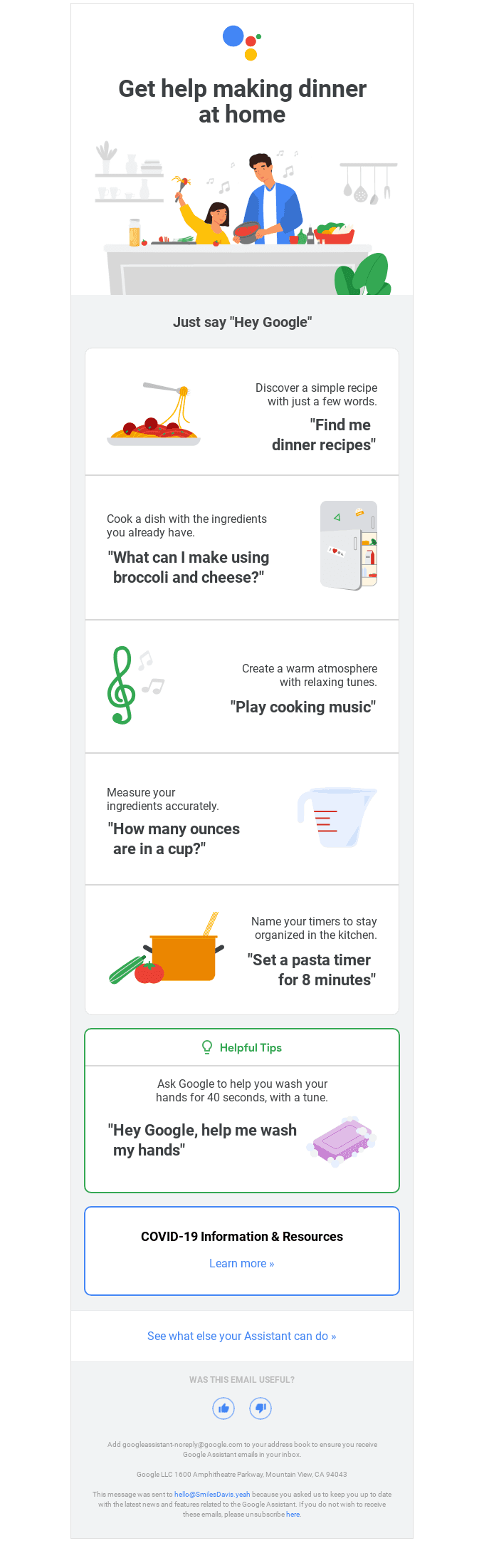
Task: Rate this email with thumbs up
Action: pos(223,1408)
